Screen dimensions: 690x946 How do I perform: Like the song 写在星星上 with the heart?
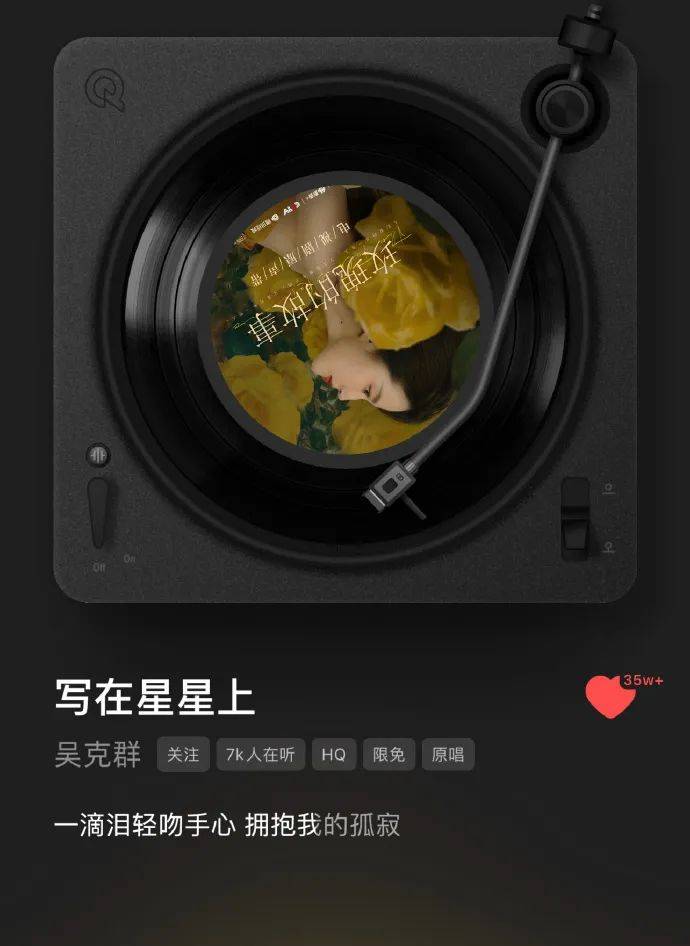610,697
